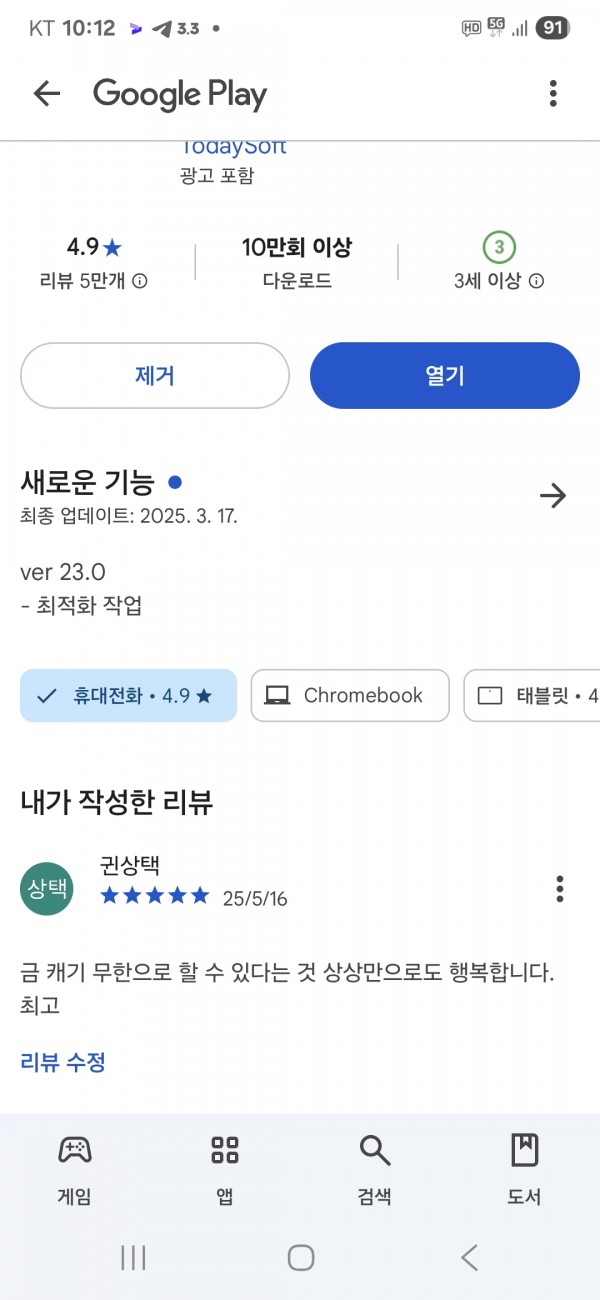Select the 휴대전화 ratings chip
Viewport: 600px width, 1300px height.
(128, 695)
